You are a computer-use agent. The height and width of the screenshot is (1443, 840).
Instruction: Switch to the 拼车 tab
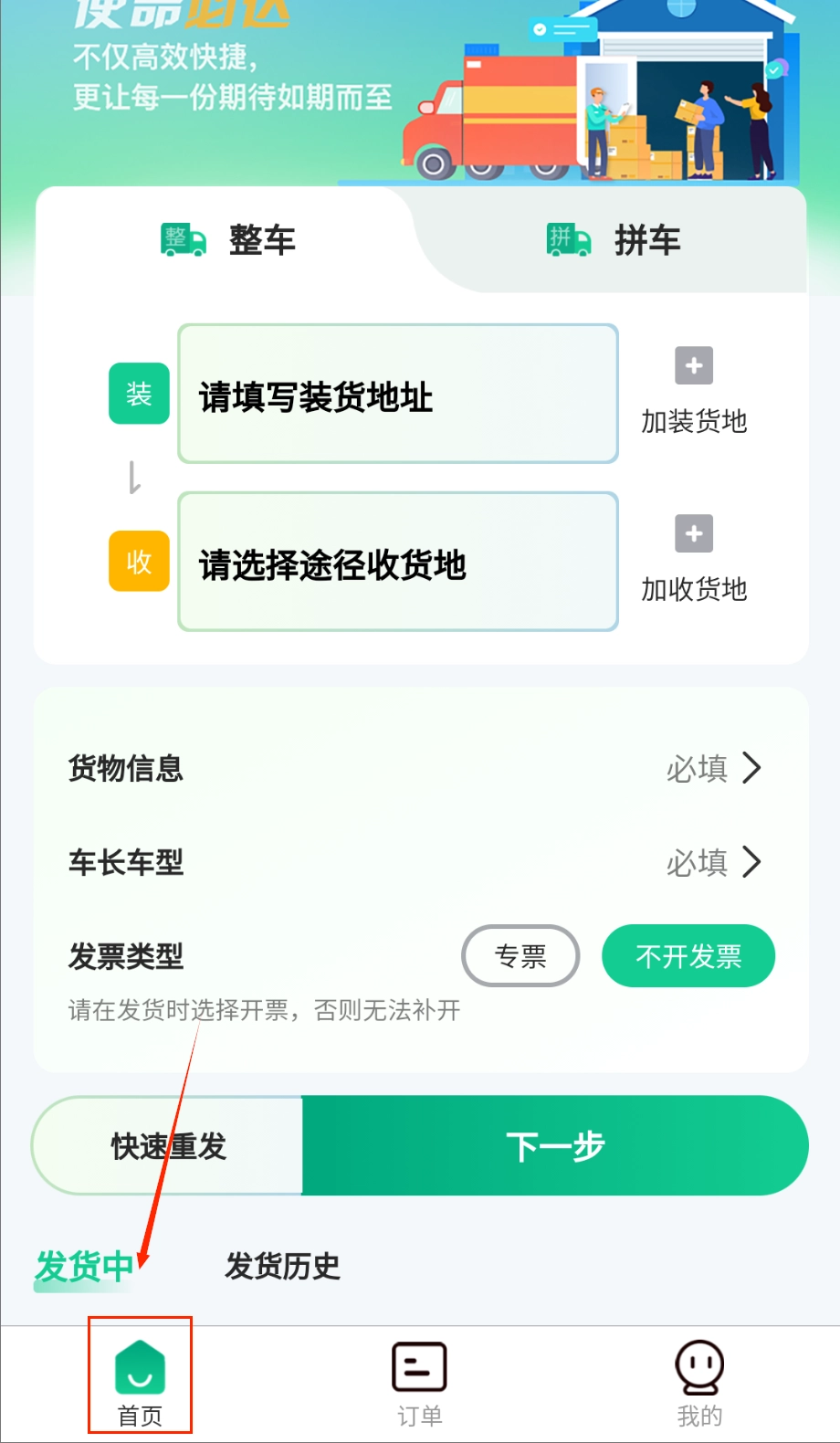(614, 241)
